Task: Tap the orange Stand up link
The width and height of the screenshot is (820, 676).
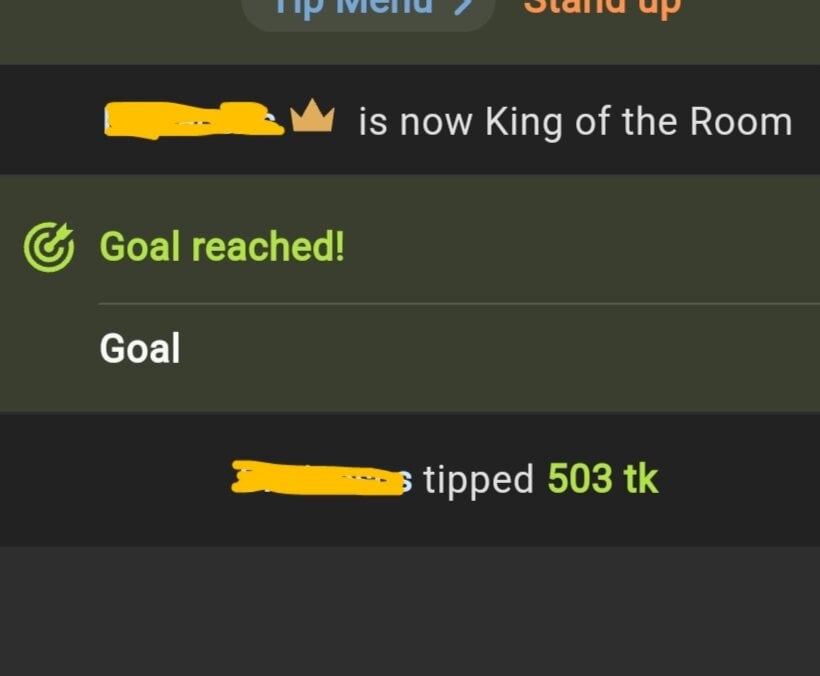Action: pyautogui.click(x=602, y=7)
